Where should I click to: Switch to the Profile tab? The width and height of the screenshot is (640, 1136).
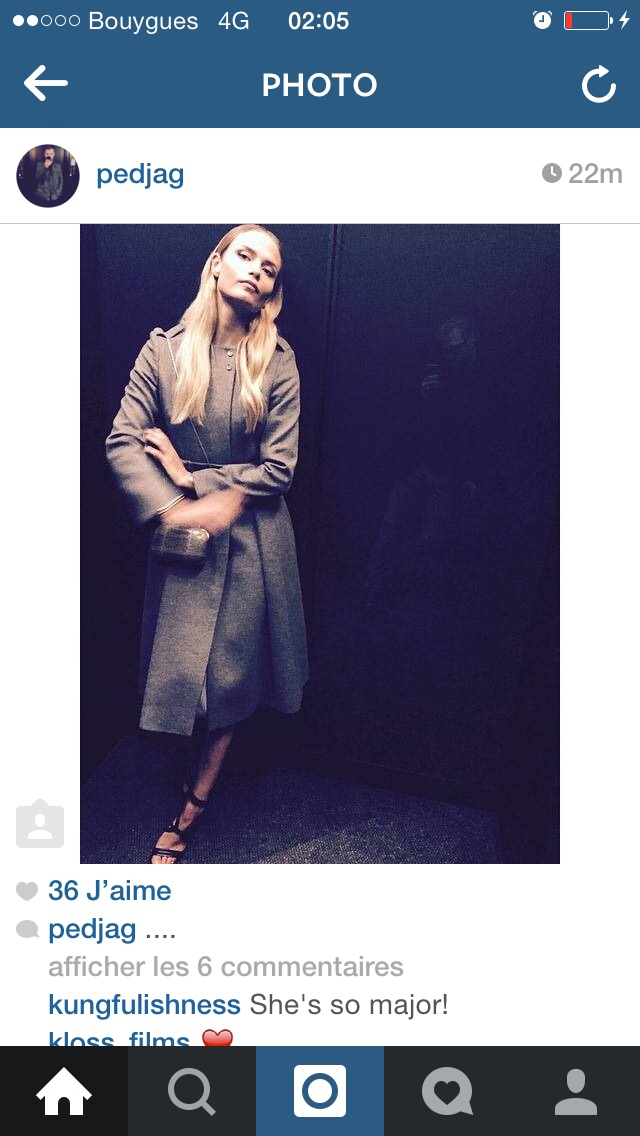576,1091
